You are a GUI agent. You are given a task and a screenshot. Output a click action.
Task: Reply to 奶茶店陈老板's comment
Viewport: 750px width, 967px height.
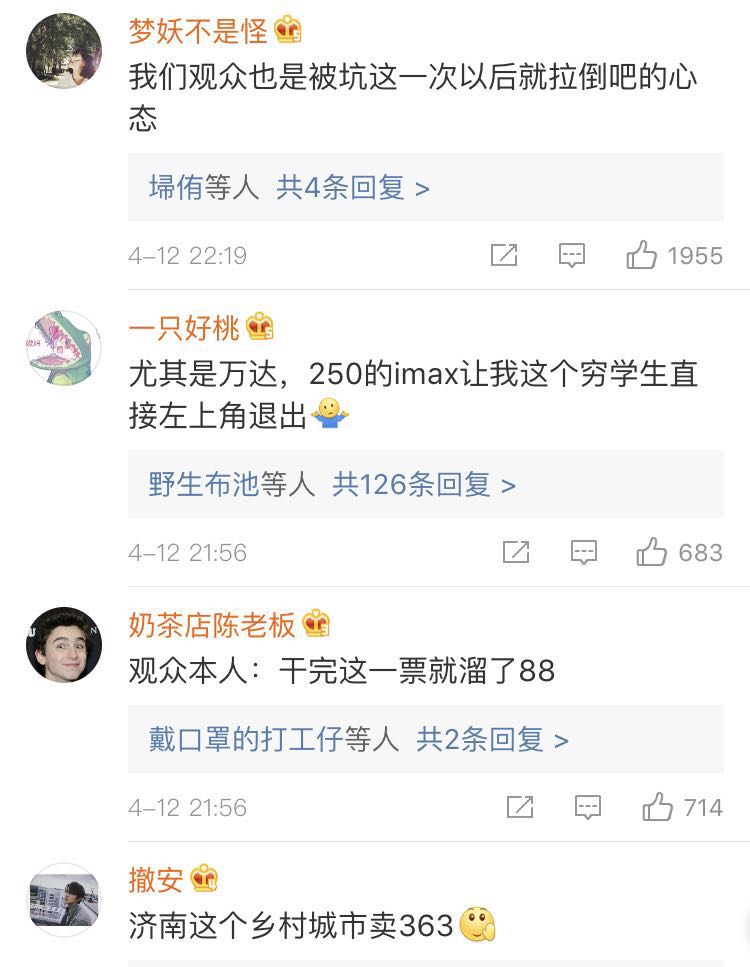[587, 807]
